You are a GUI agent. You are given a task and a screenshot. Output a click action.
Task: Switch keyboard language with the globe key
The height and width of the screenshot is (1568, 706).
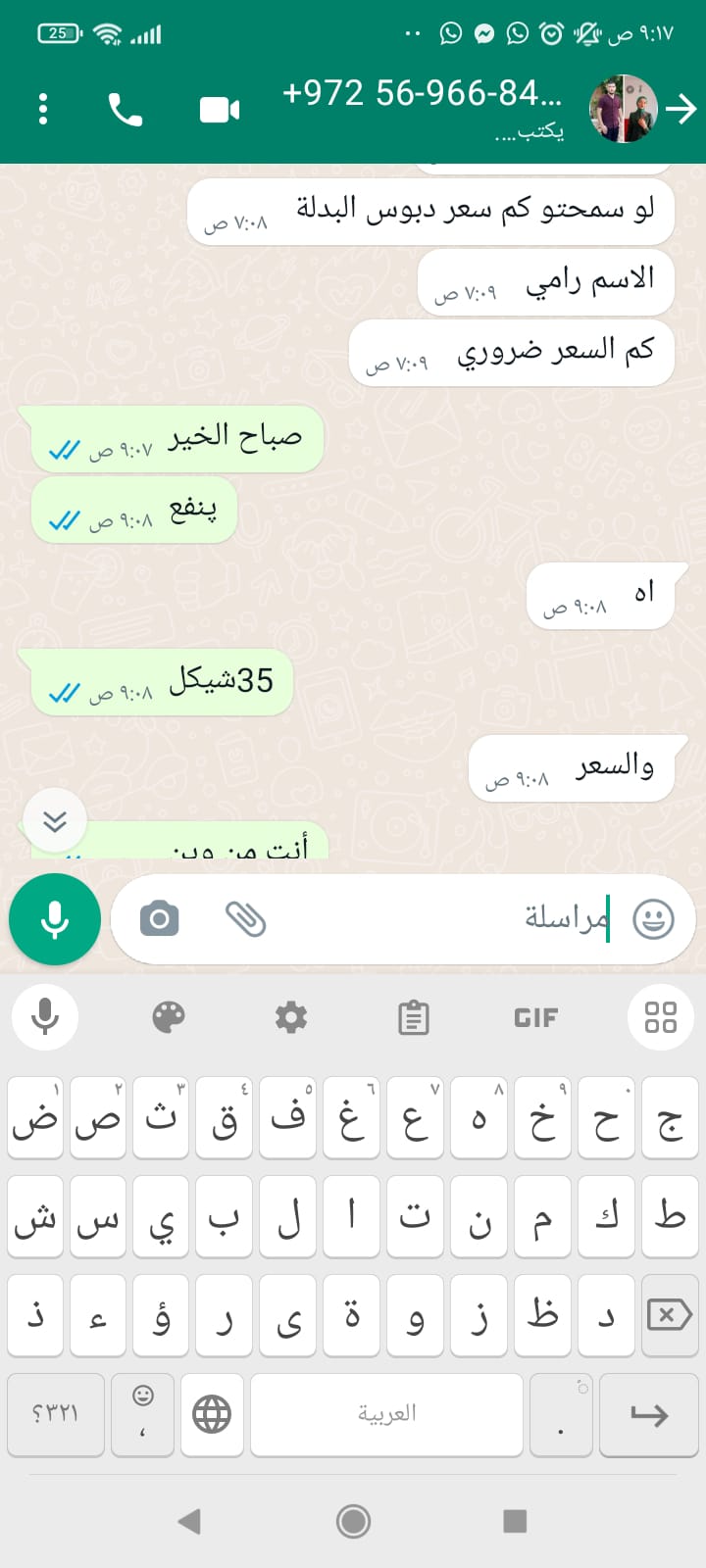tap(212, 1414)
